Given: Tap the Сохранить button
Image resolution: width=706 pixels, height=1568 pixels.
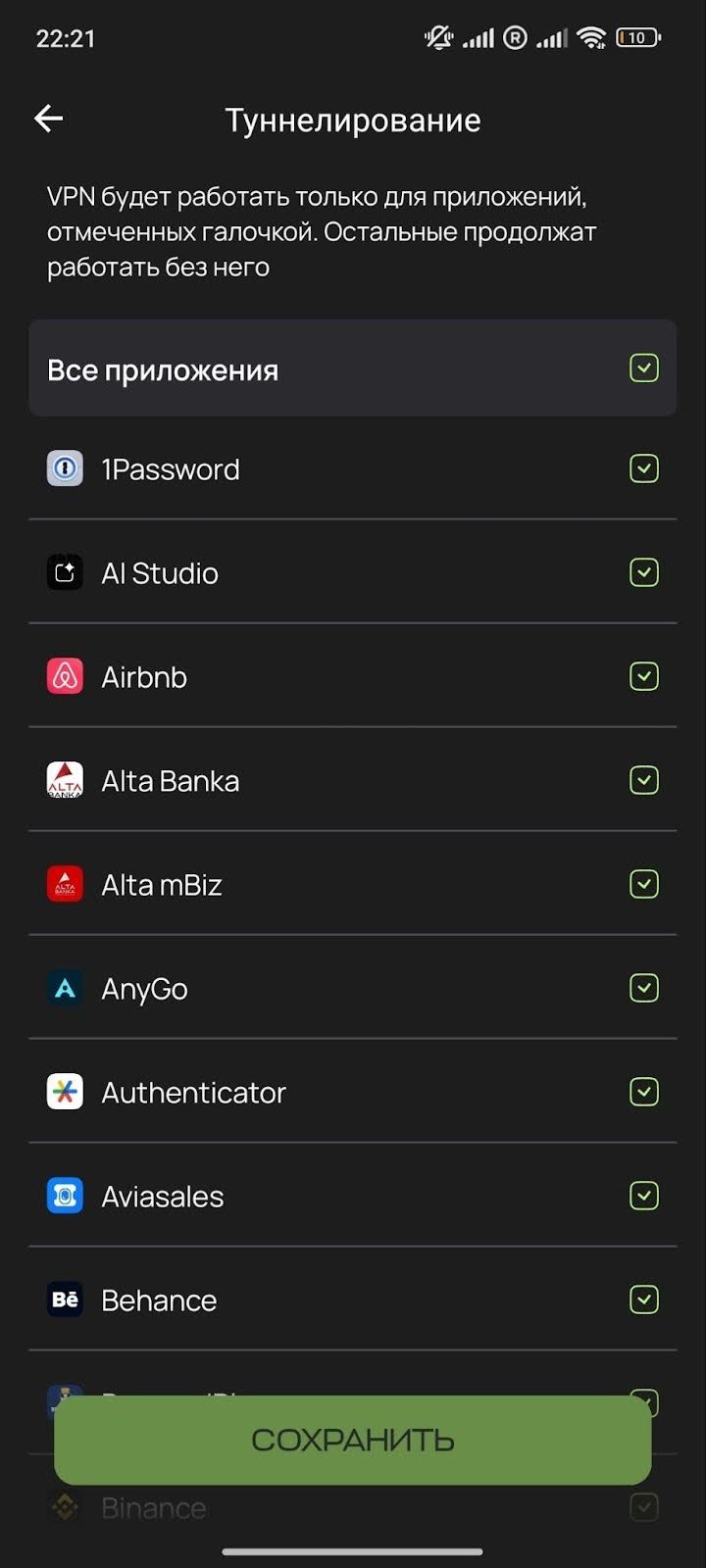Looking at the screenshot, I should [x=353, y=1440].
